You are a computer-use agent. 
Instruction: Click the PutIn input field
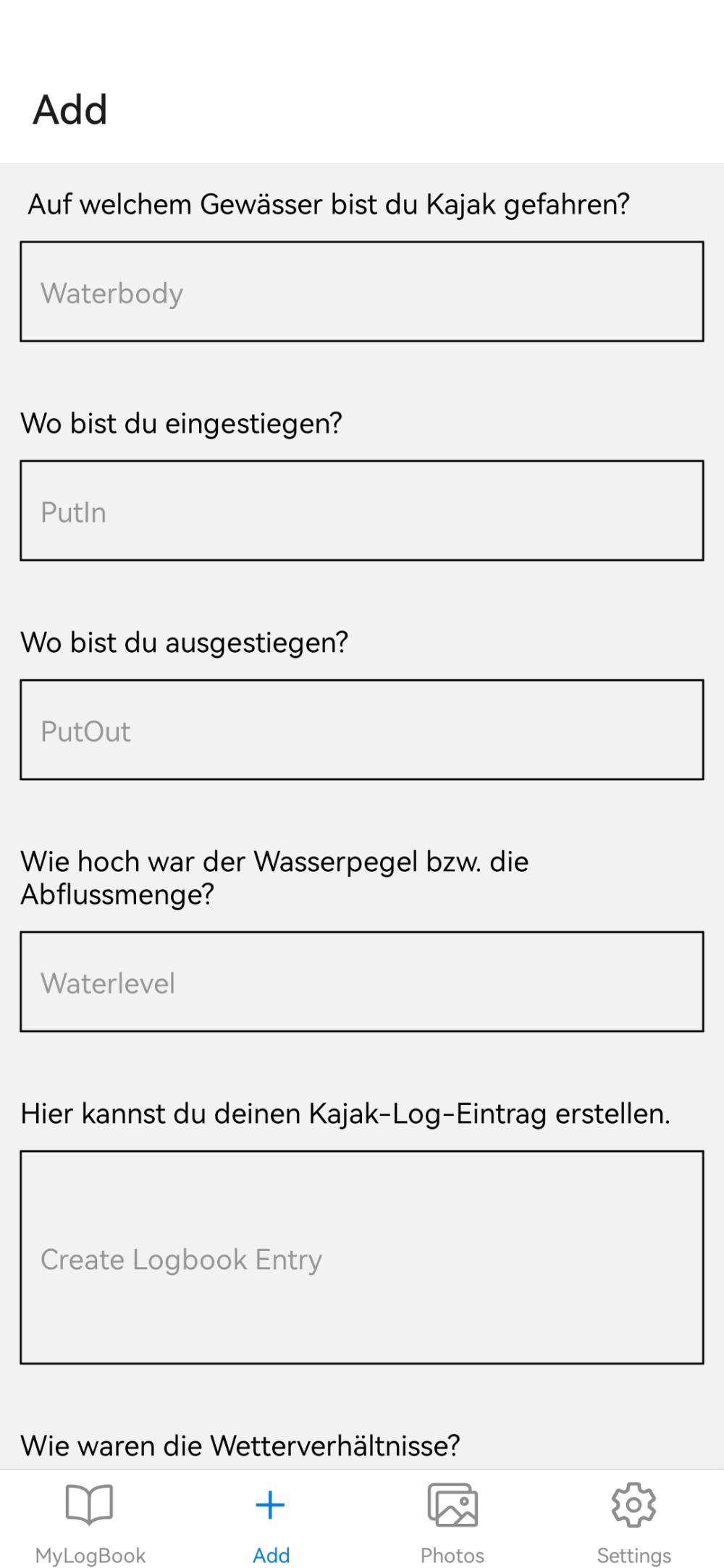pyautogui.click(x=362, y=511)
